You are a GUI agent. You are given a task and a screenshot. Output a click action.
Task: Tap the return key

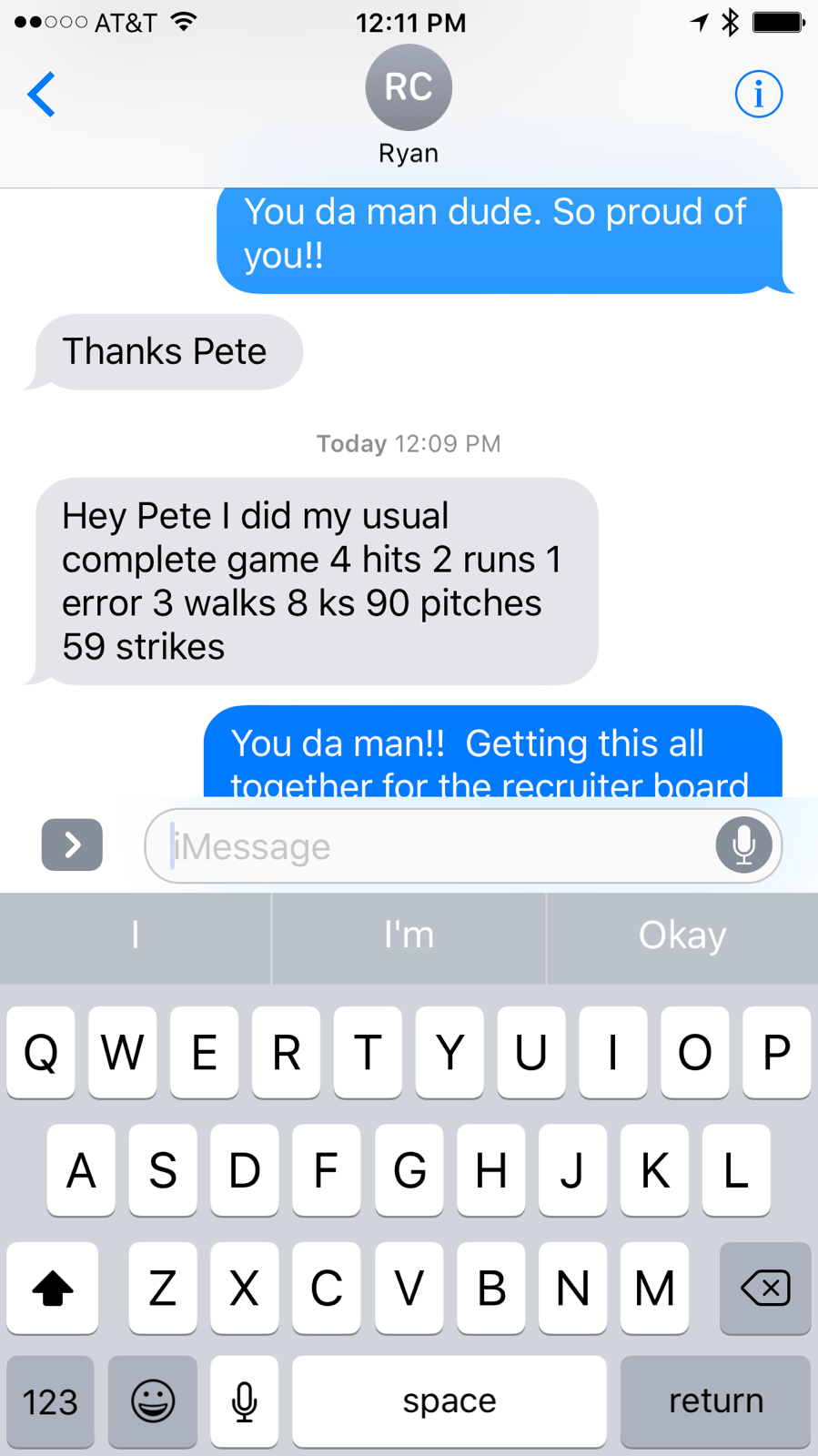715,1400
